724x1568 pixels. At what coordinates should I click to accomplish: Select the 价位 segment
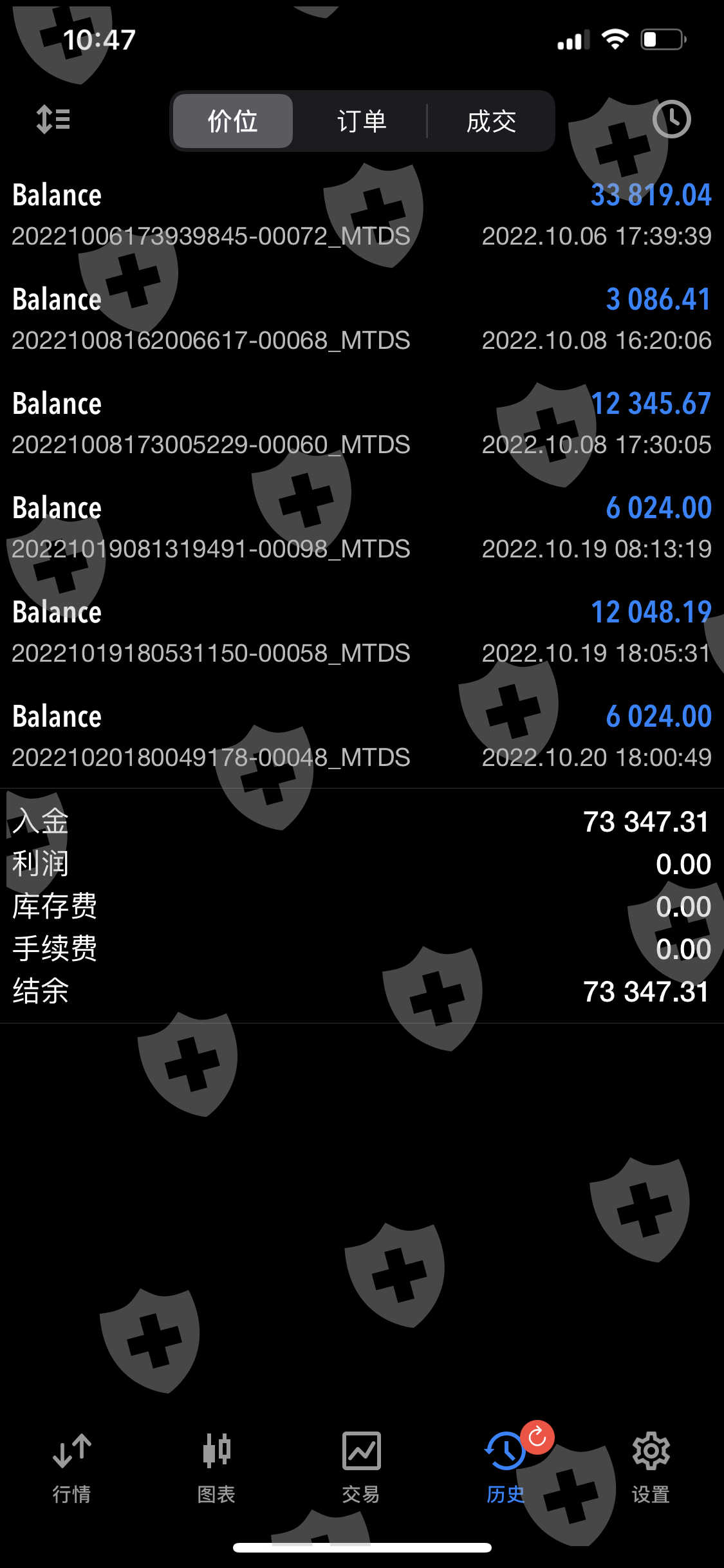[x=233, y=121]
